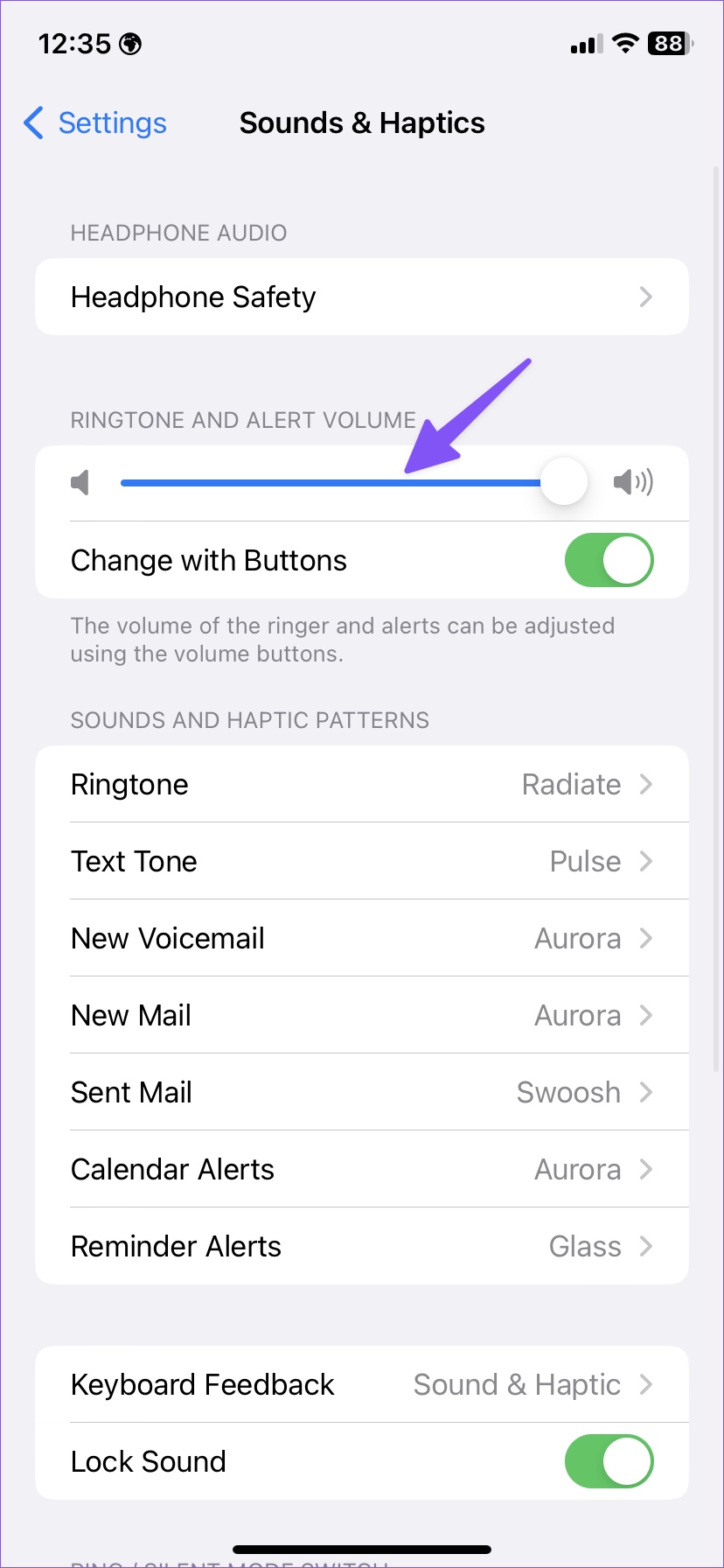Screen dimensions: 724x1568
Task: Open Calendar Alerts sound
Action: click(362, 1169)
